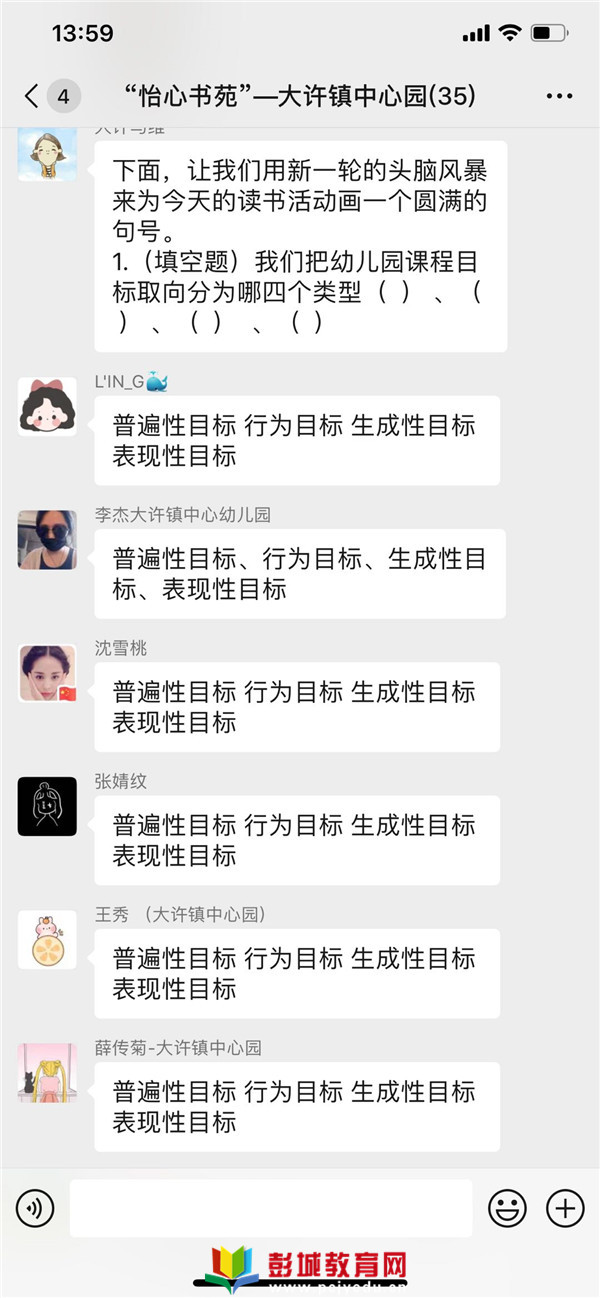Tap the message text field
This screenshot has height=1298, width=600.
pos(271,1208)
